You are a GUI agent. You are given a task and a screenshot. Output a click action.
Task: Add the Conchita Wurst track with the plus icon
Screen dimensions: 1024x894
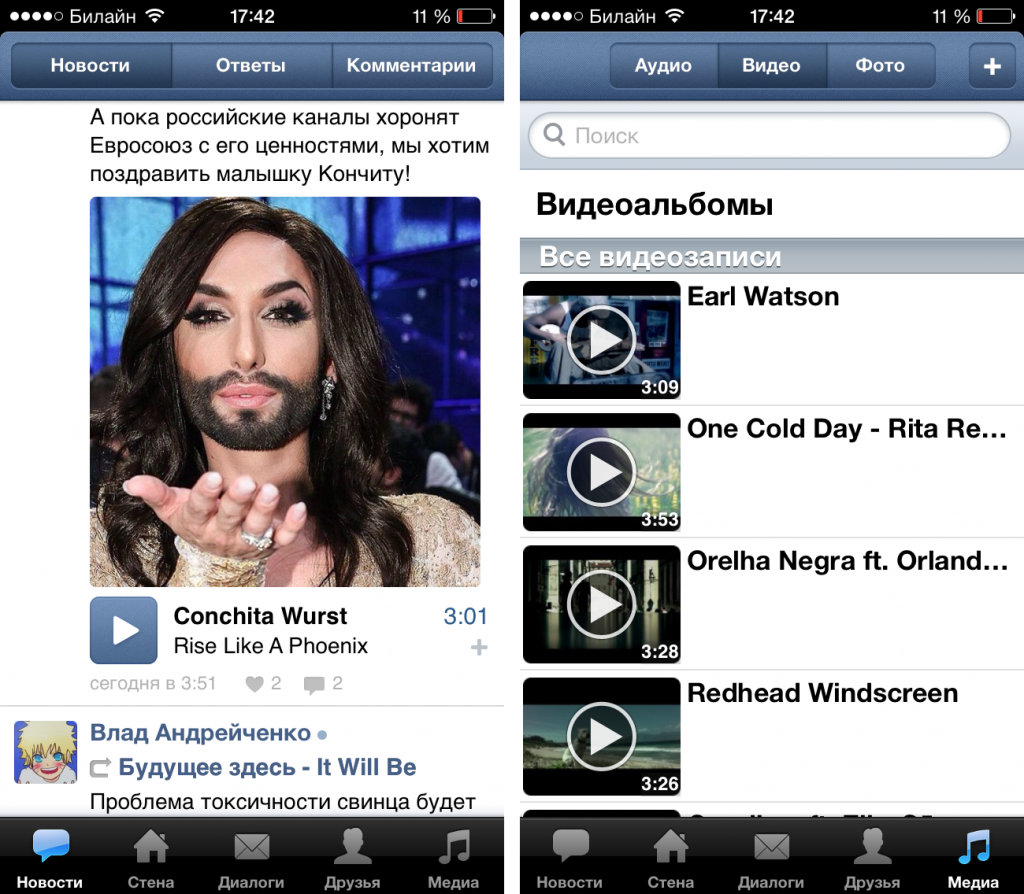[479, 648]
